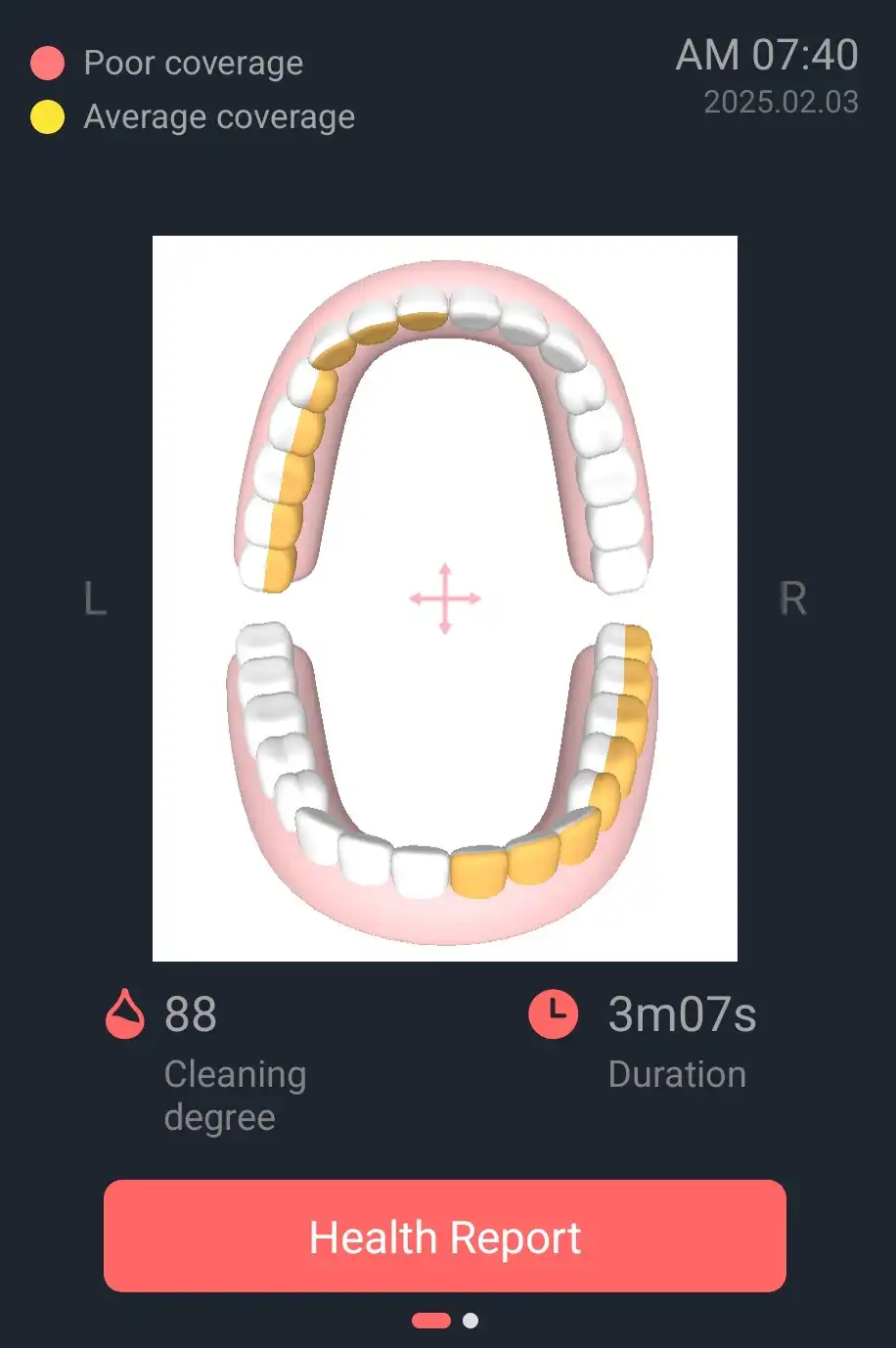Screen dimensions: 896x1348
Task: Go to the second page indicator dot
Action: [470, 1321]
